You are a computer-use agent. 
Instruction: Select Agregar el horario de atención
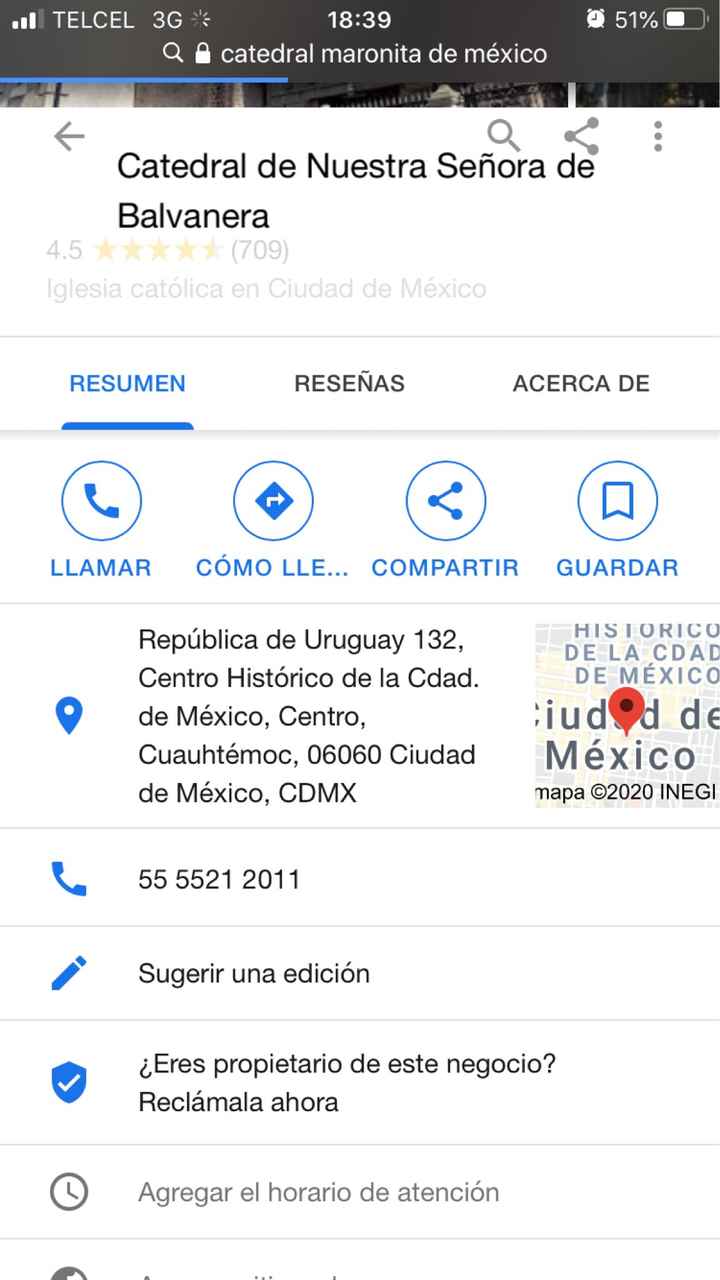pyautogui.click(x=318, y=1191)
